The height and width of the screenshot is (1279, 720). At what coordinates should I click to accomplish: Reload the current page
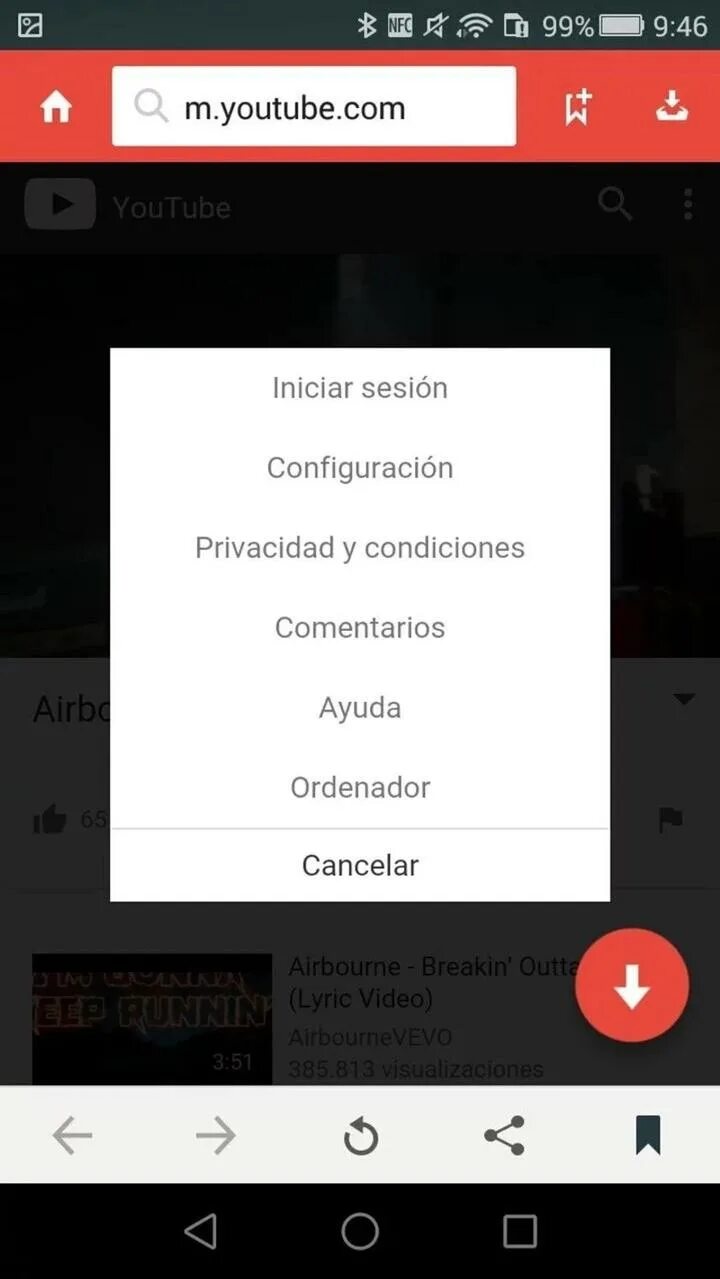coord(360,1136)
